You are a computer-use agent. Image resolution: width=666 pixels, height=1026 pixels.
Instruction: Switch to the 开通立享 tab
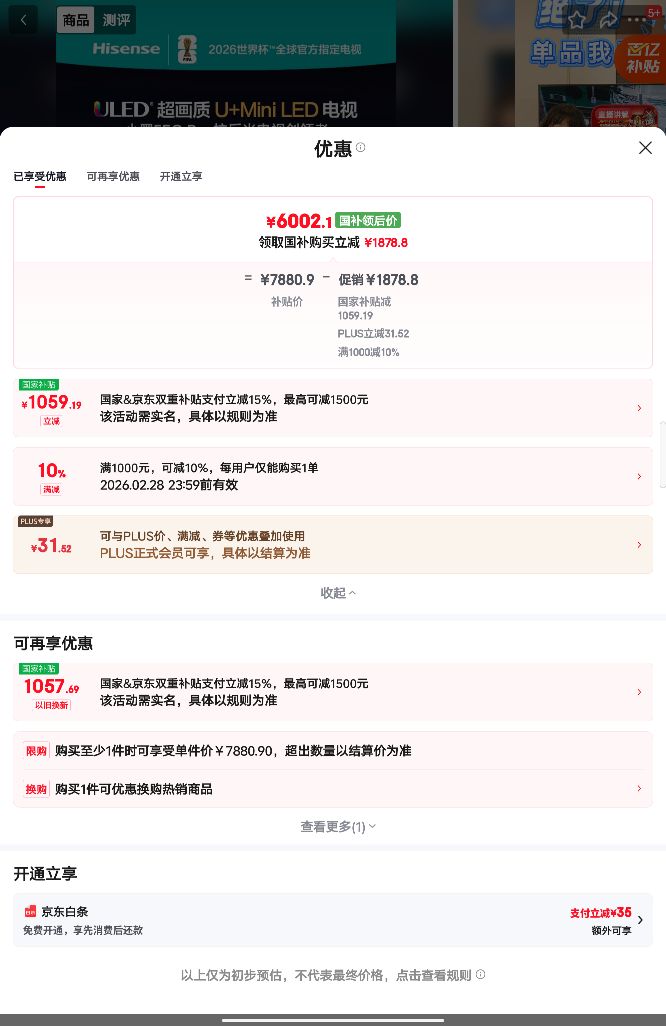coord(181,177)
